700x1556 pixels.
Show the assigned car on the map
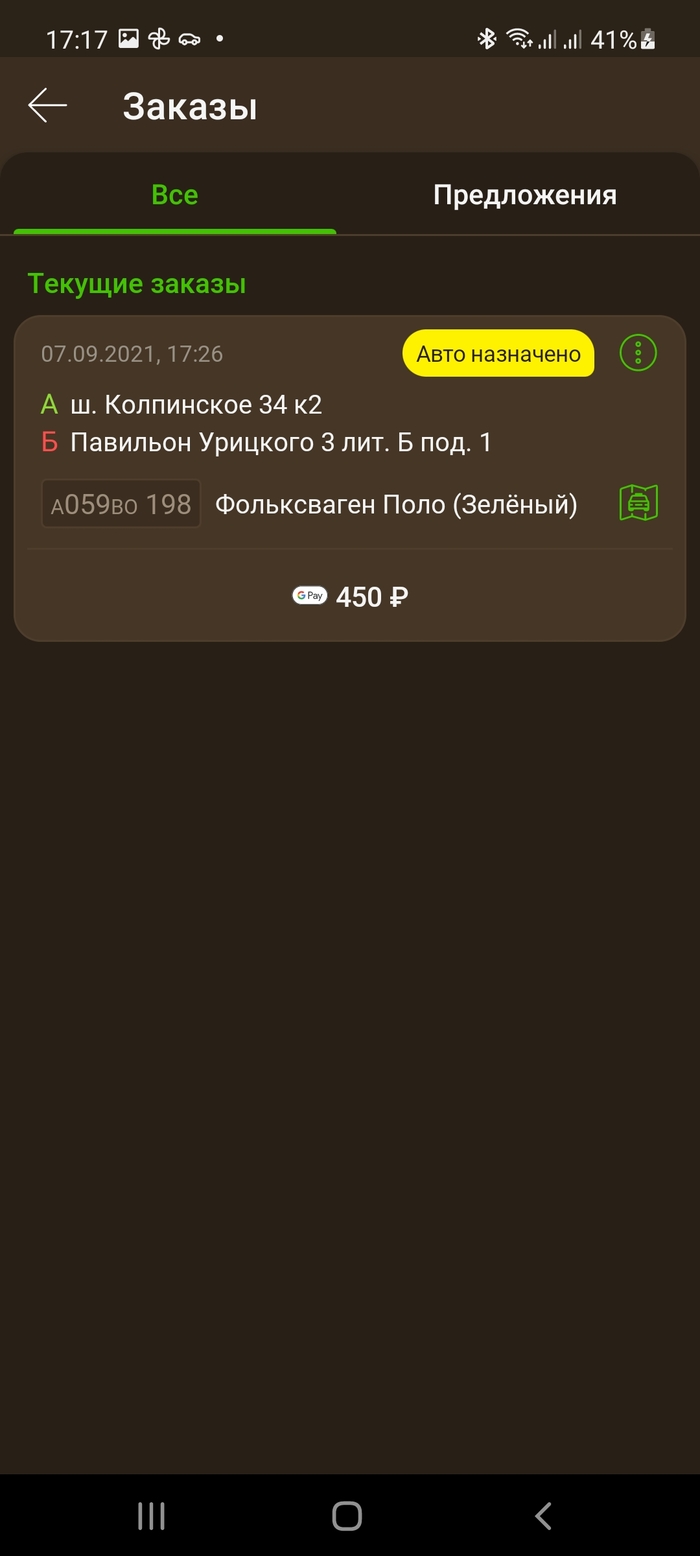coord(639,503)
